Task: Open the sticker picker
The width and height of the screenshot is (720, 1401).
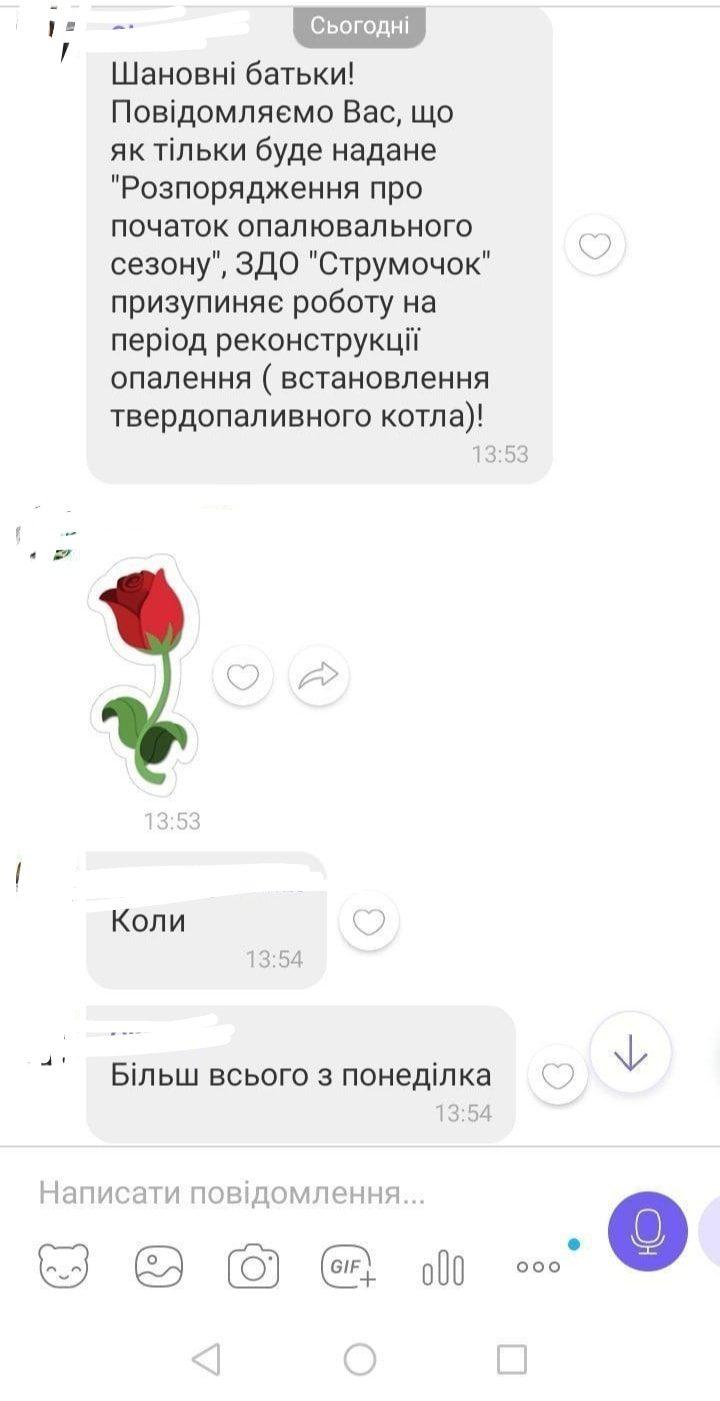Action: tap(64, 1267)
